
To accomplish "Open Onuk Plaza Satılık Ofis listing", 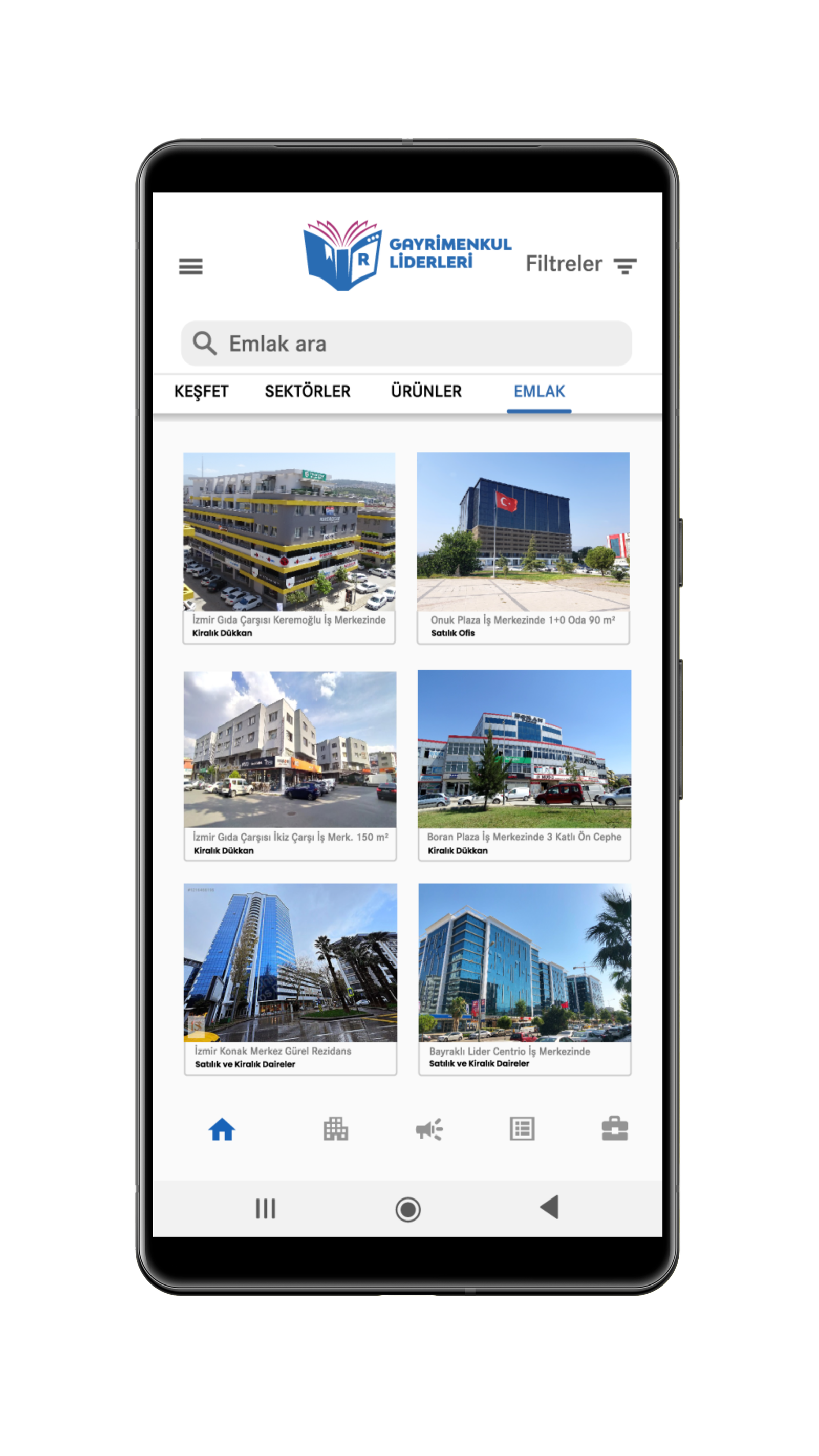I will pyautogui.click(x=523, y=547).
